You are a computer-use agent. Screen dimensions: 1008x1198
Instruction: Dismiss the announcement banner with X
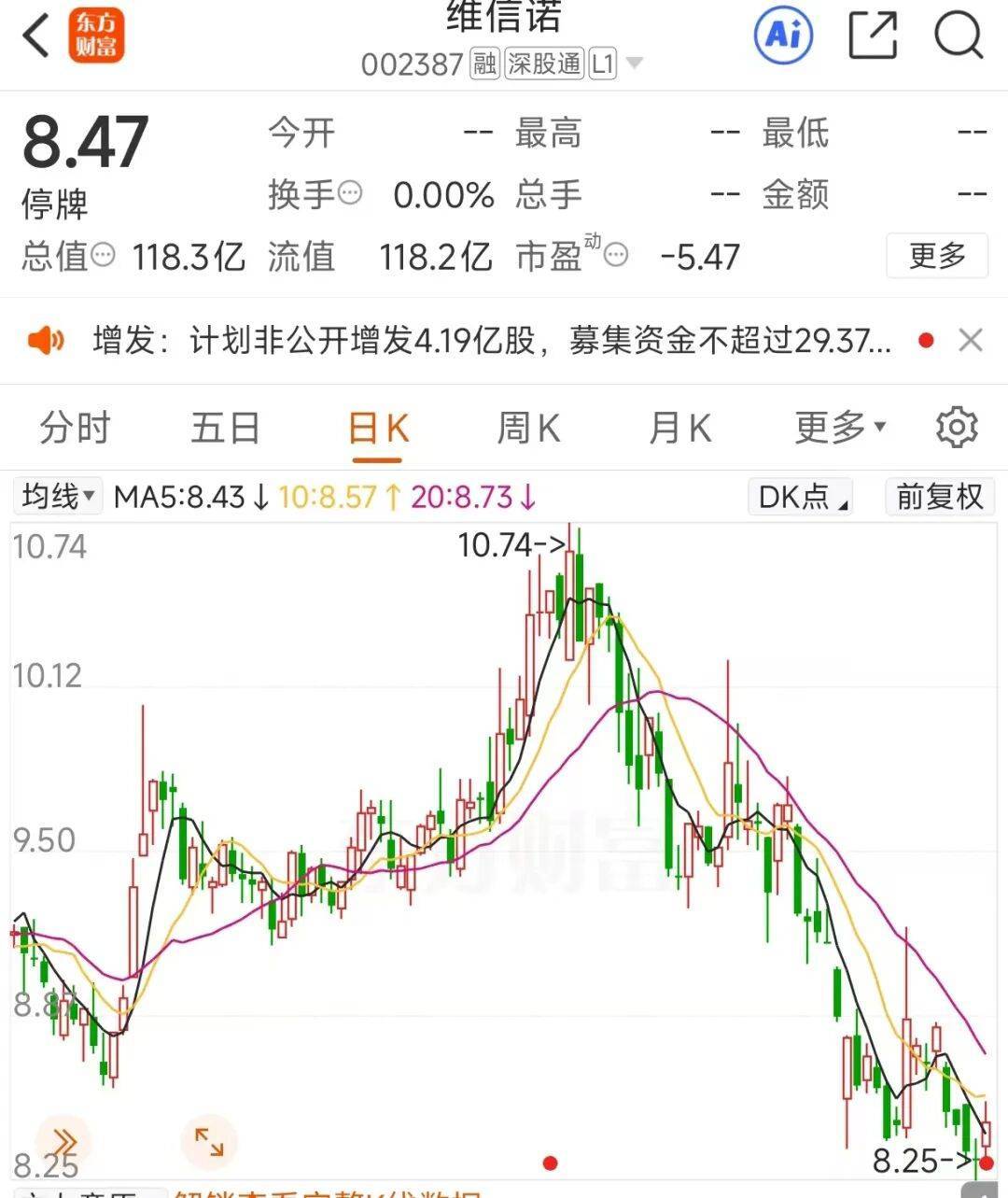click(971, 340)
